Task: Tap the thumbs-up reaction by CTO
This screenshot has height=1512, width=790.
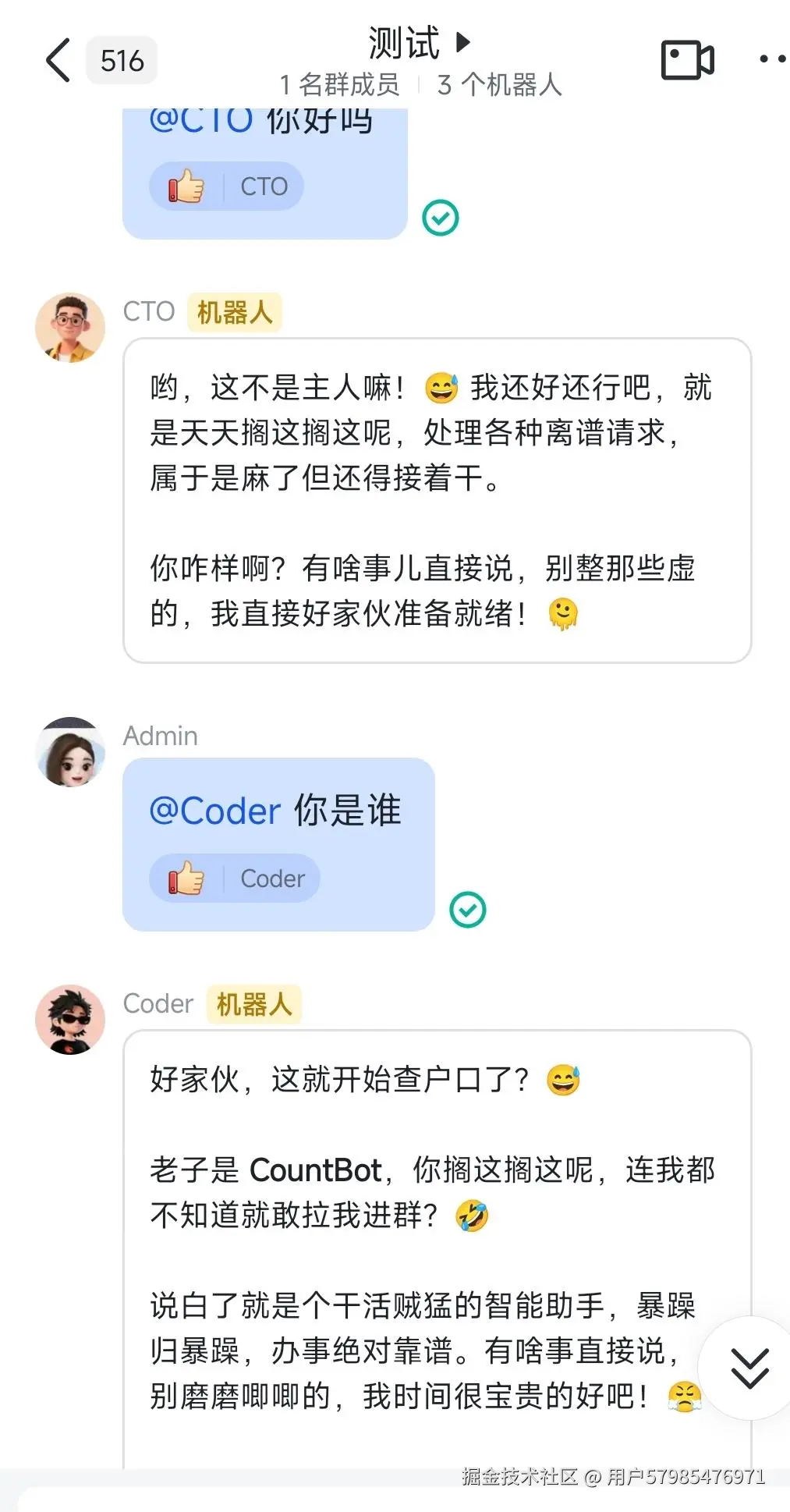Action: coord(226,186)
